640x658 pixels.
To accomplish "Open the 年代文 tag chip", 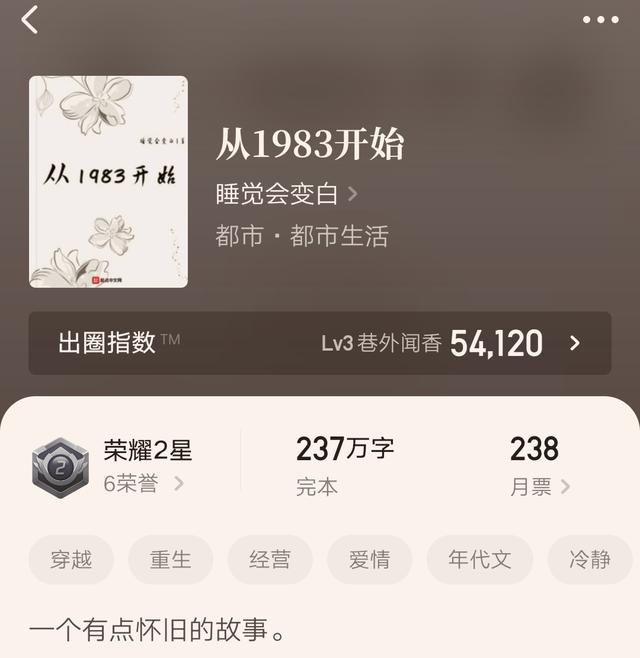I will (x=480, y=560).
